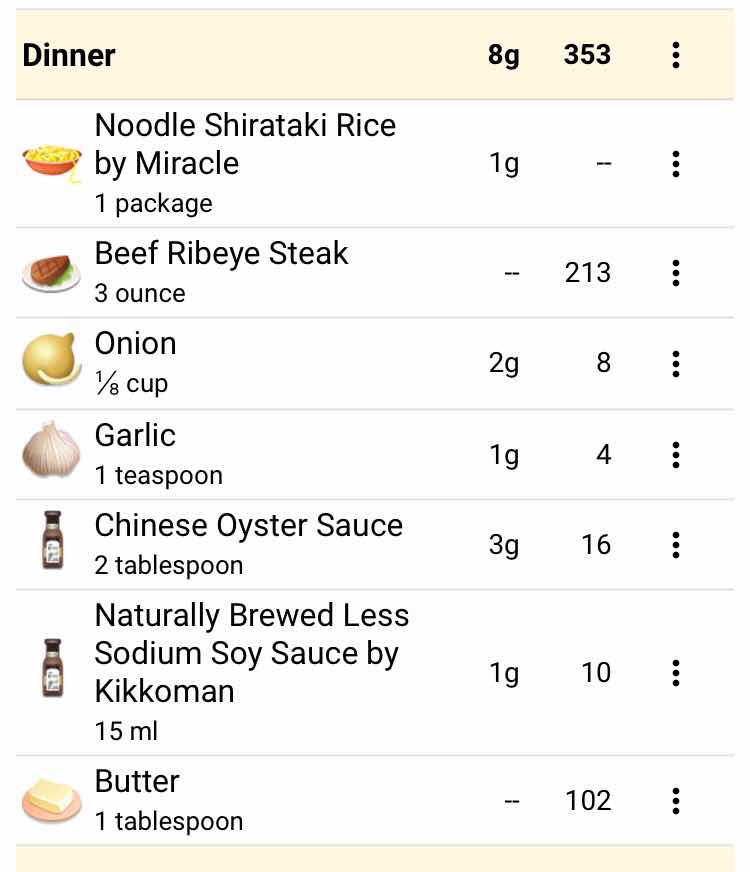The height and width of the screenshot is (872, 750).
Task: Open options for Beef Ribeye Steak
Action: point(676,273)
